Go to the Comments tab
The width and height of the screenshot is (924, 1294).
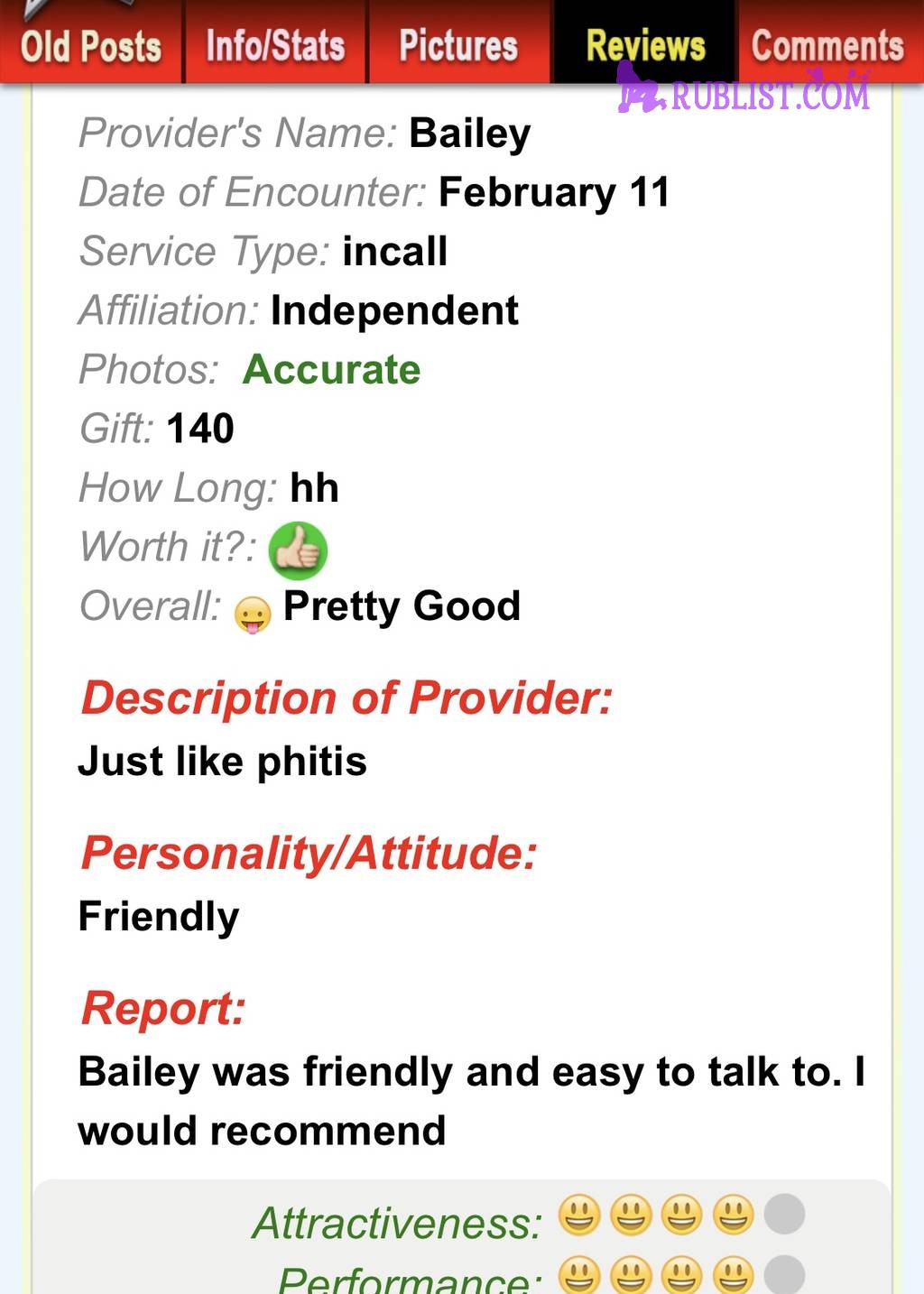click(827, 45)
